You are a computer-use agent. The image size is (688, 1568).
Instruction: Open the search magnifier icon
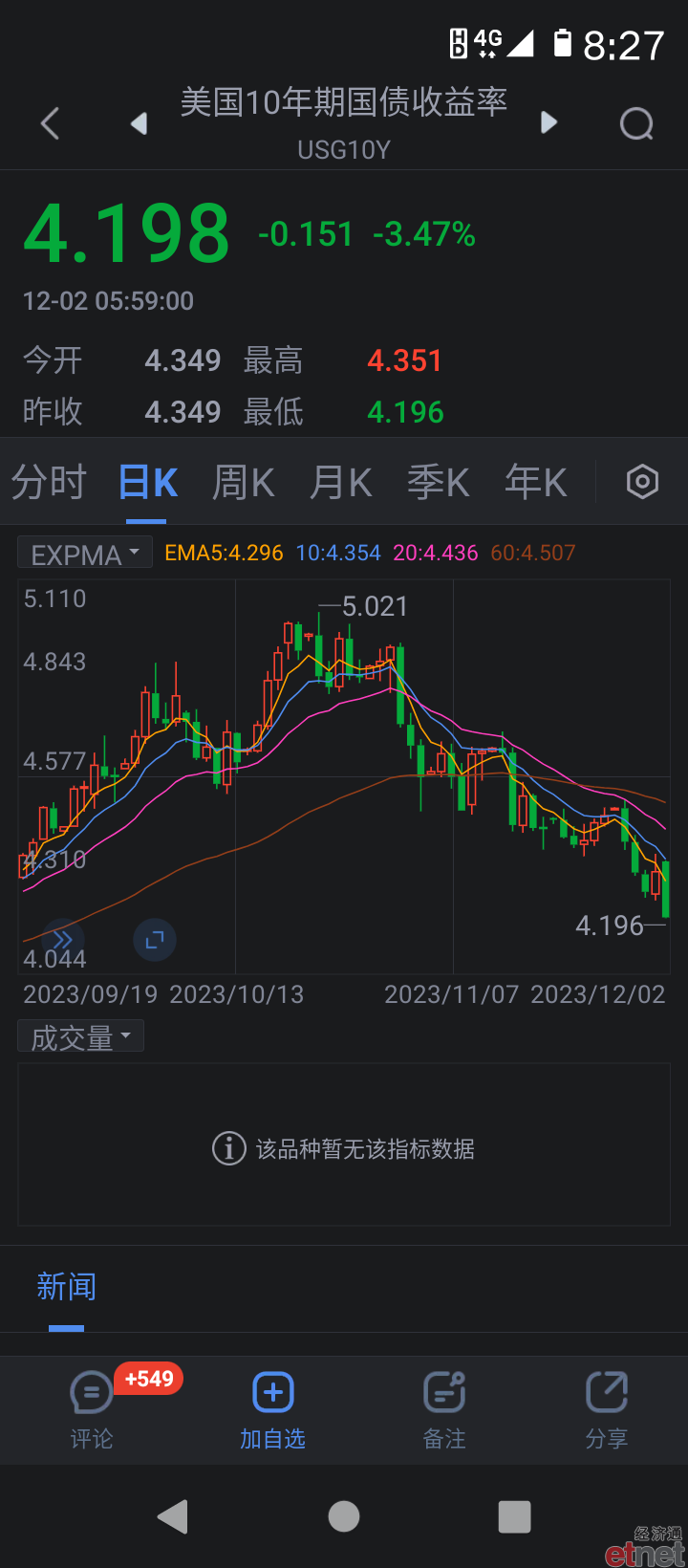[636, 123]
